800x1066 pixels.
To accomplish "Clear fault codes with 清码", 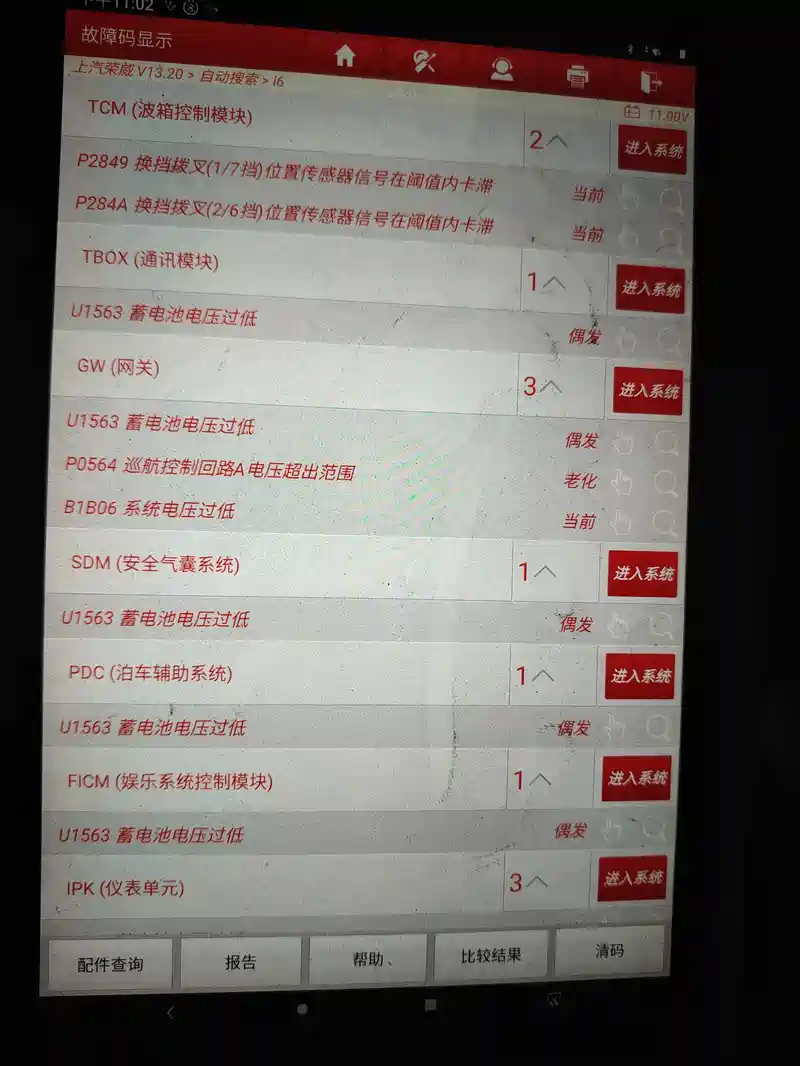I will [x=609, y=950].
